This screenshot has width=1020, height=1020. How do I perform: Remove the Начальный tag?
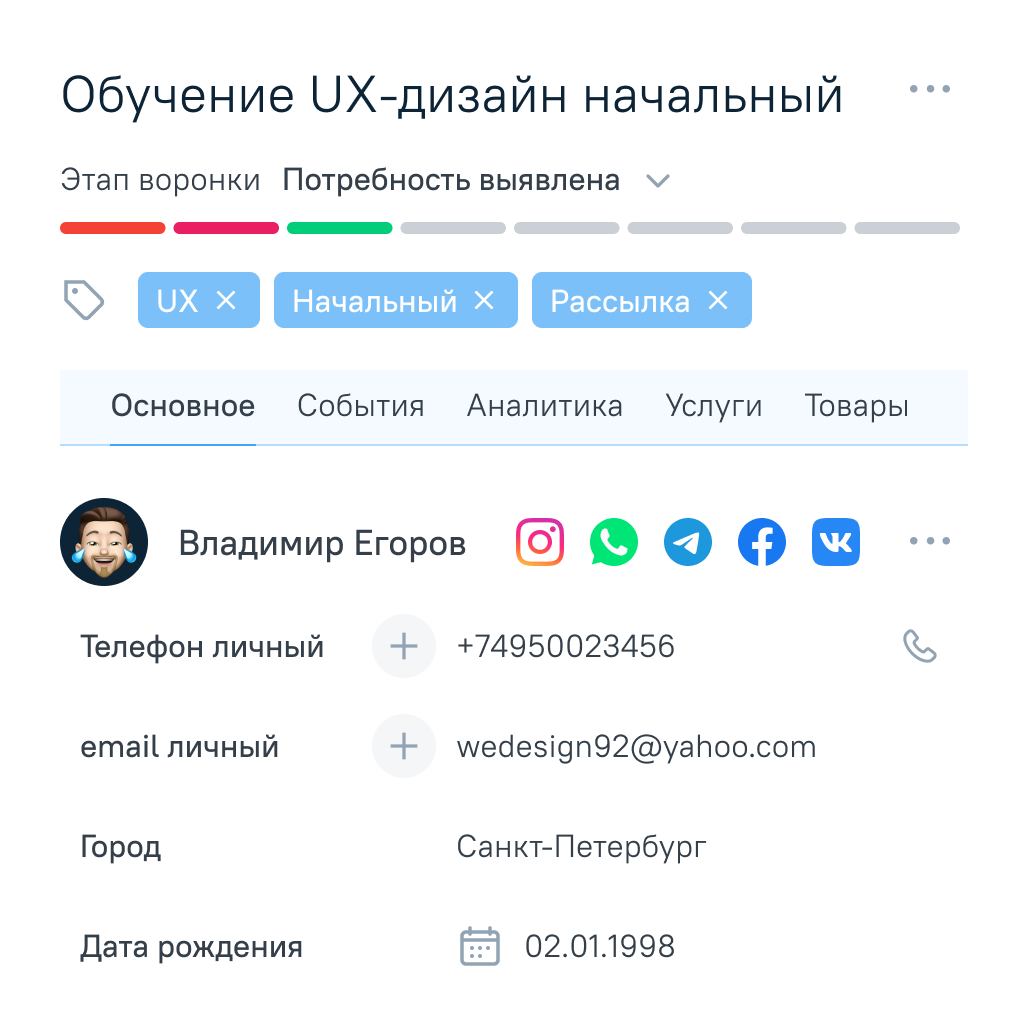tap(484, 300)
